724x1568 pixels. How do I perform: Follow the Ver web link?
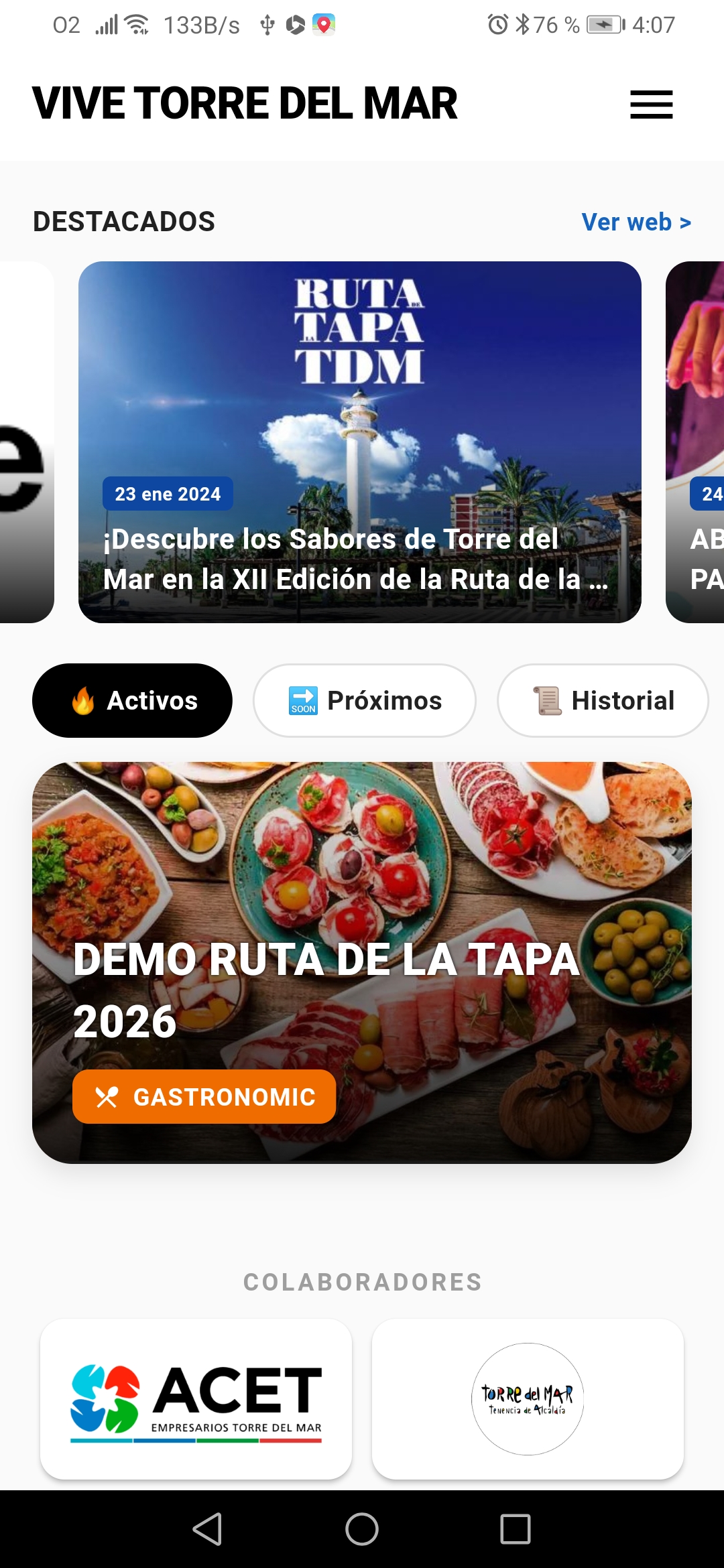636,222
